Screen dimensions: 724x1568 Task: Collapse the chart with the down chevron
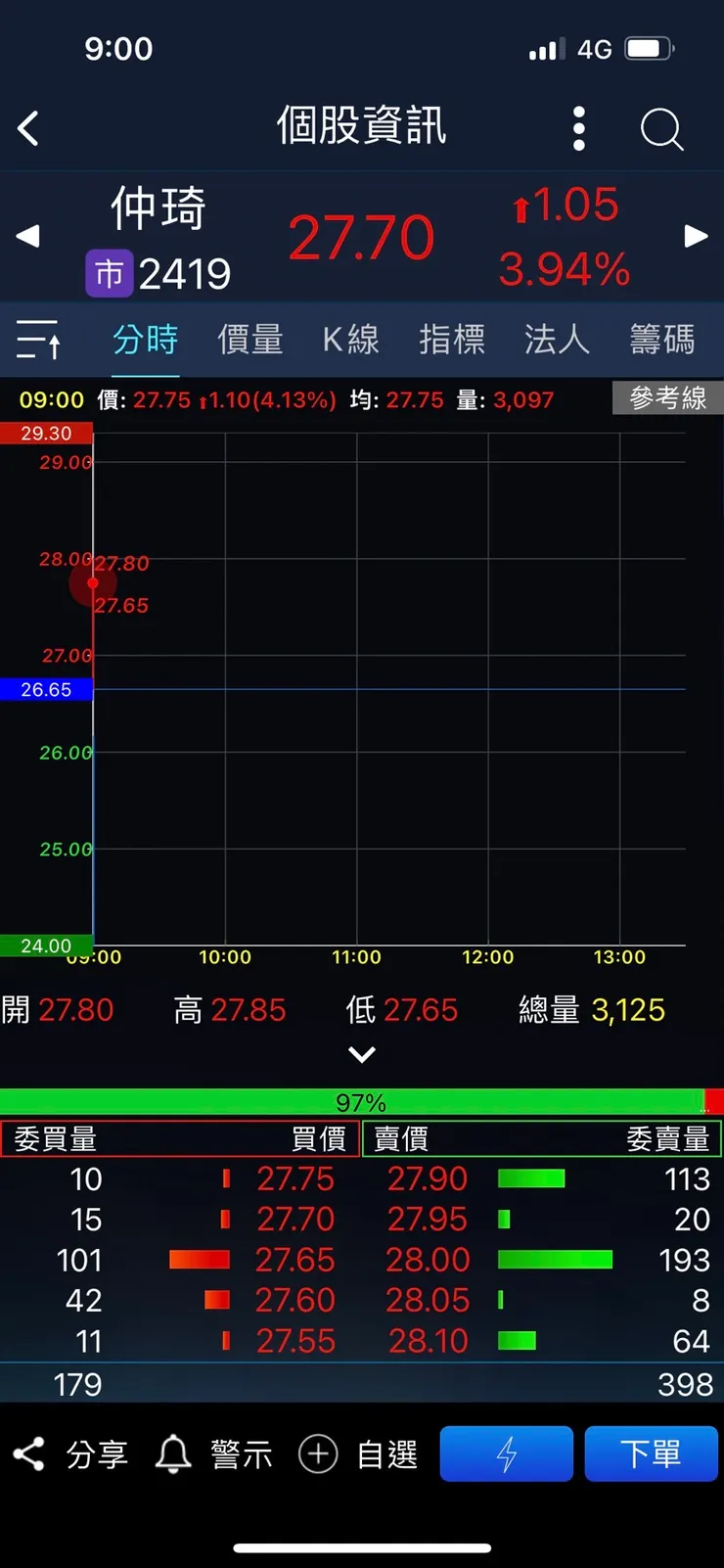pos(362,1054)
